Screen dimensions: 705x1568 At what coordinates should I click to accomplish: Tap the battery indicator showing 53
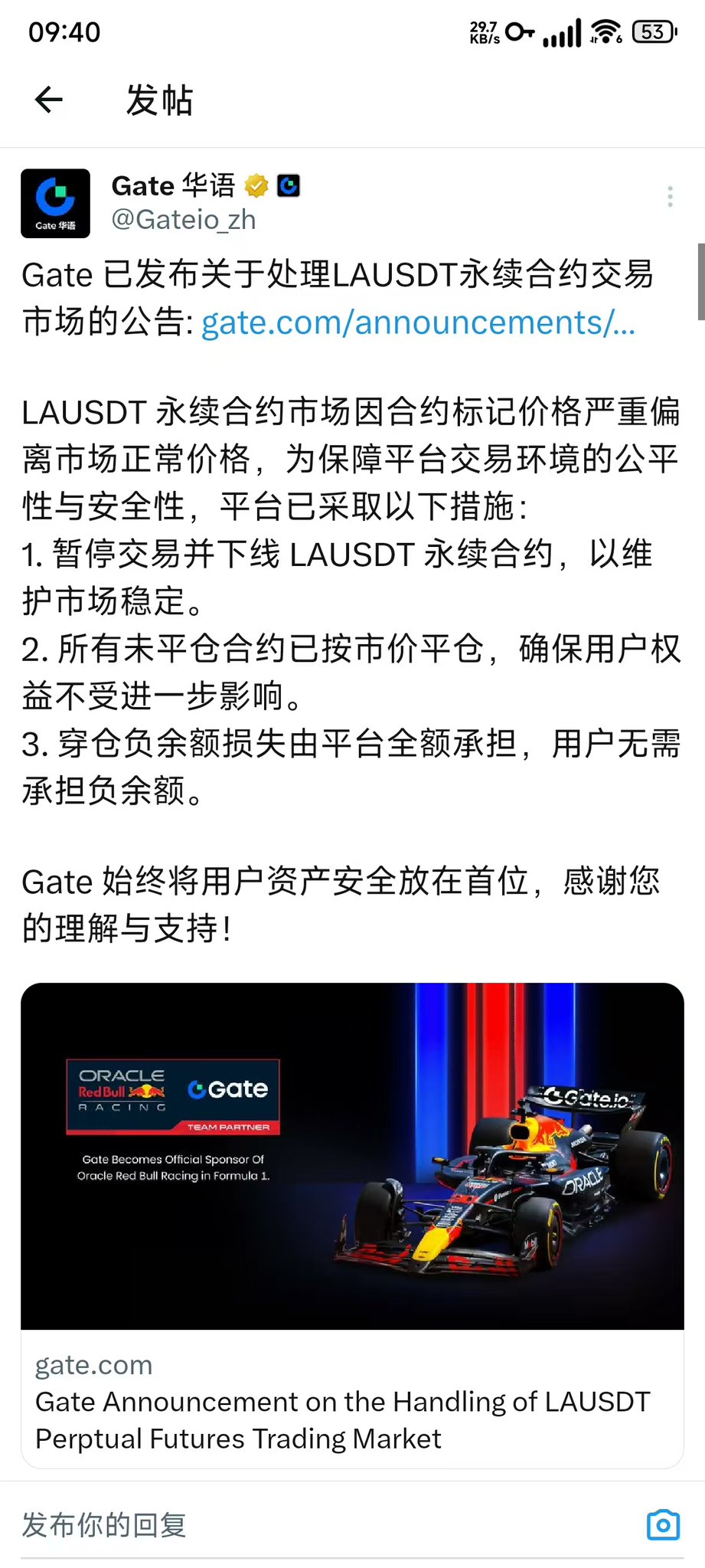point(652,32)
